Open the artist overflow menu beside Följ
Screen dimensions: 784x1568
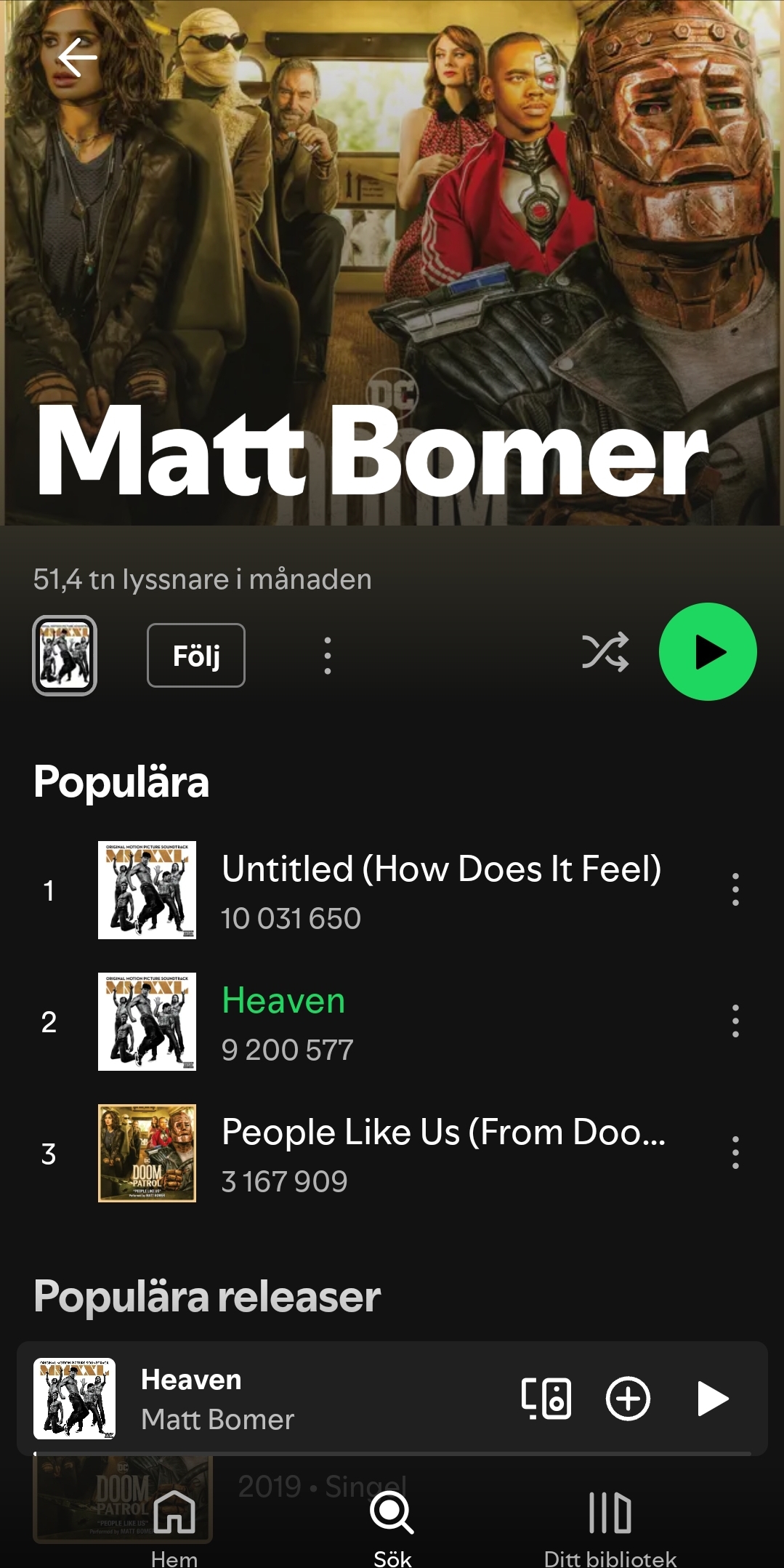click(x=328, y=655)
